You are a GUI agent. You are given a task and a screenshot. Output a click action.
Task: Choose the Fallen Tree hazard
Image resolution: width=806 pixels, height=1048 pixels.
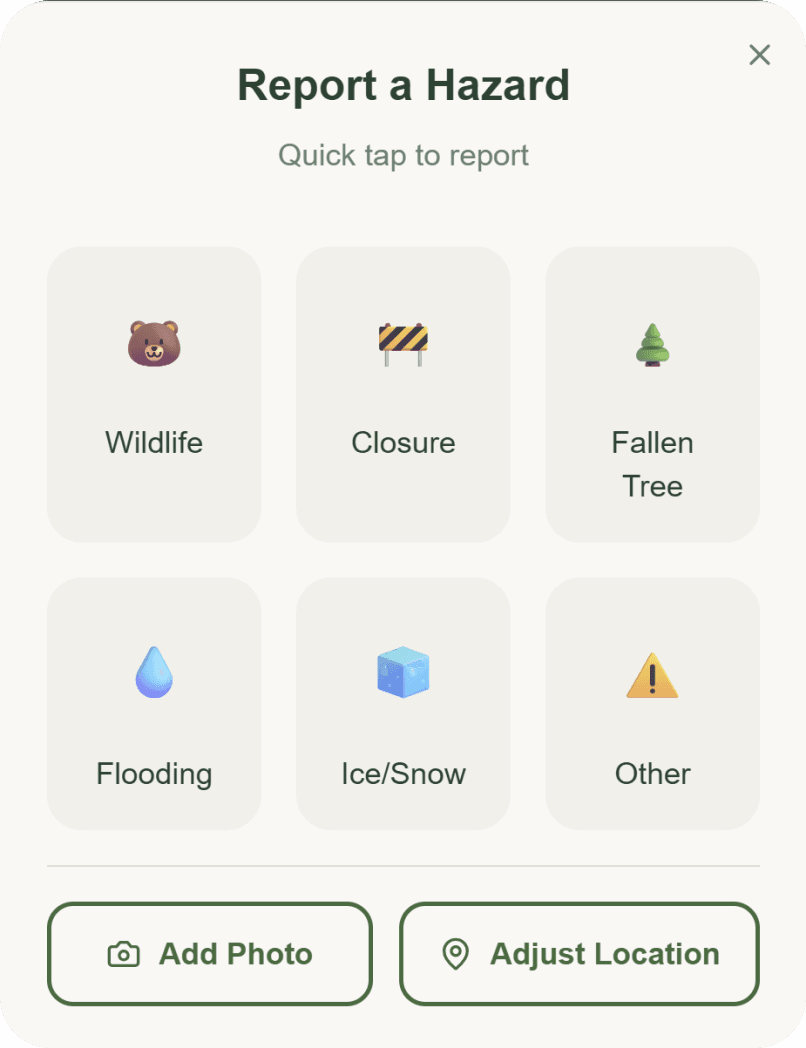pos(652,394)
